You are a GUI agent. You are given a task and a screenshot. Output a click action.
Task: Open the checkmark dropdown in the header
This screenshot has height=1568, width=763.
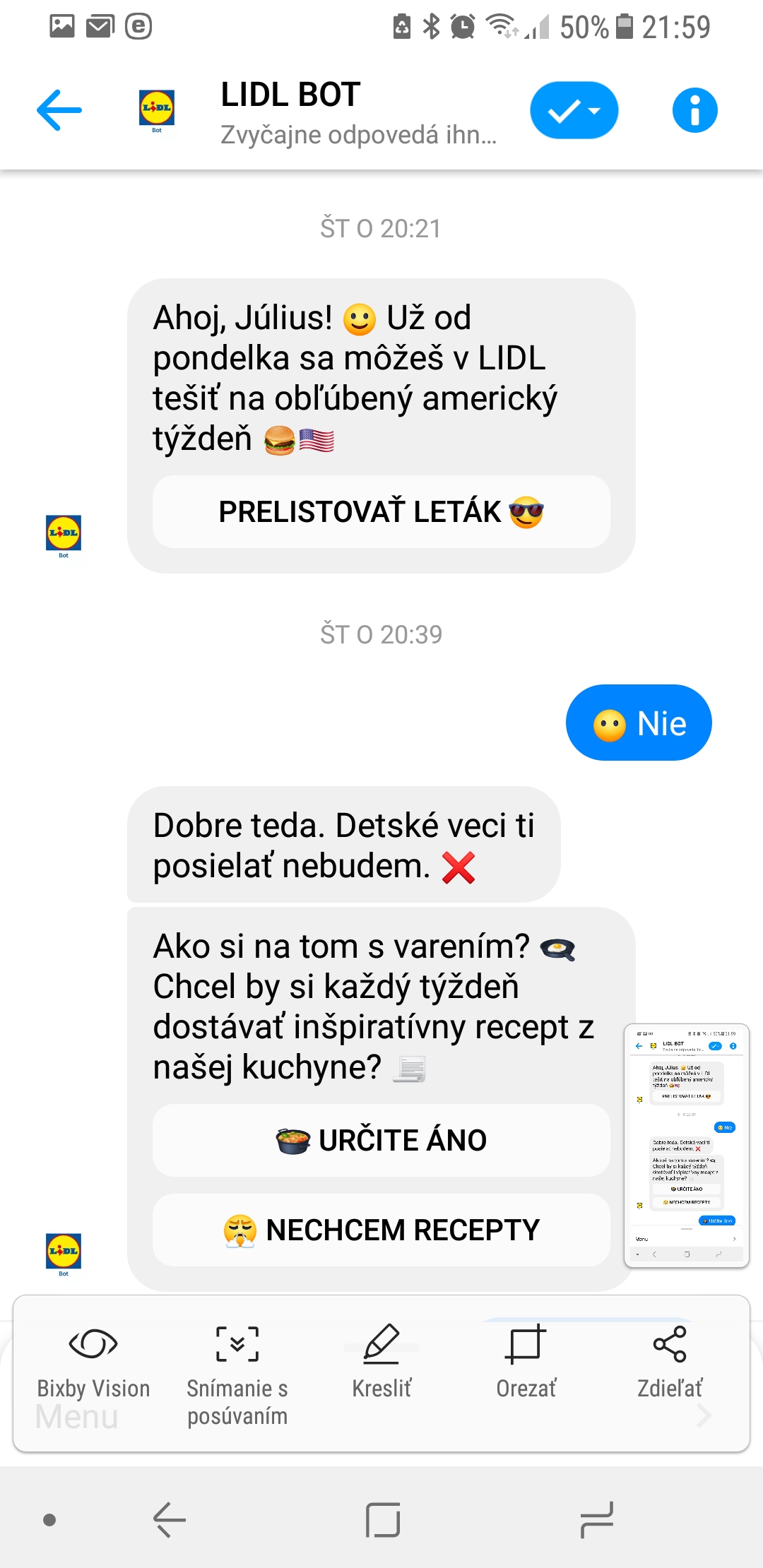[574, 111]
